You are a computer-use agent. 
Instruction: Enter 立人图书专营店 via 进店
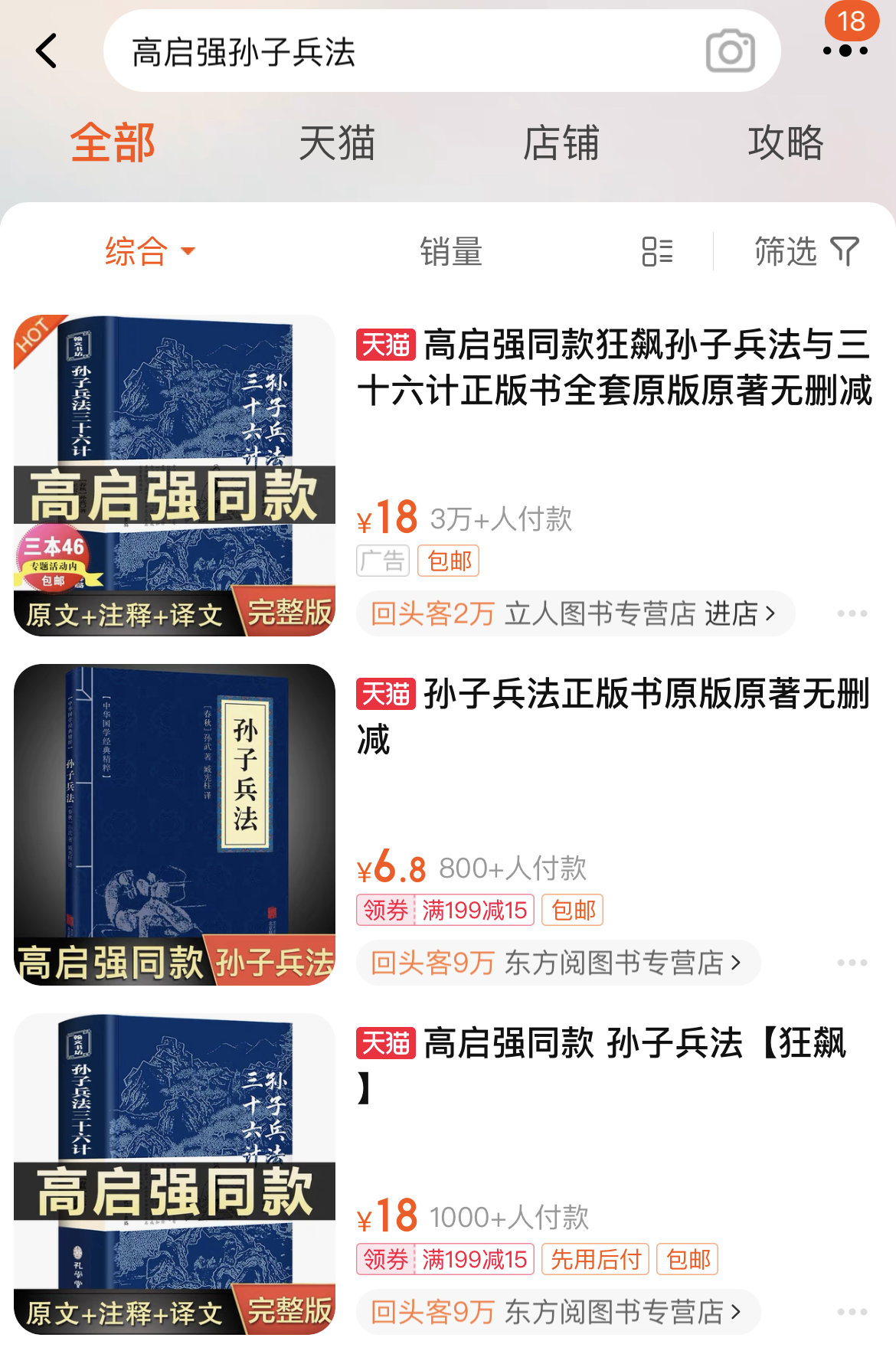point(739,613)
